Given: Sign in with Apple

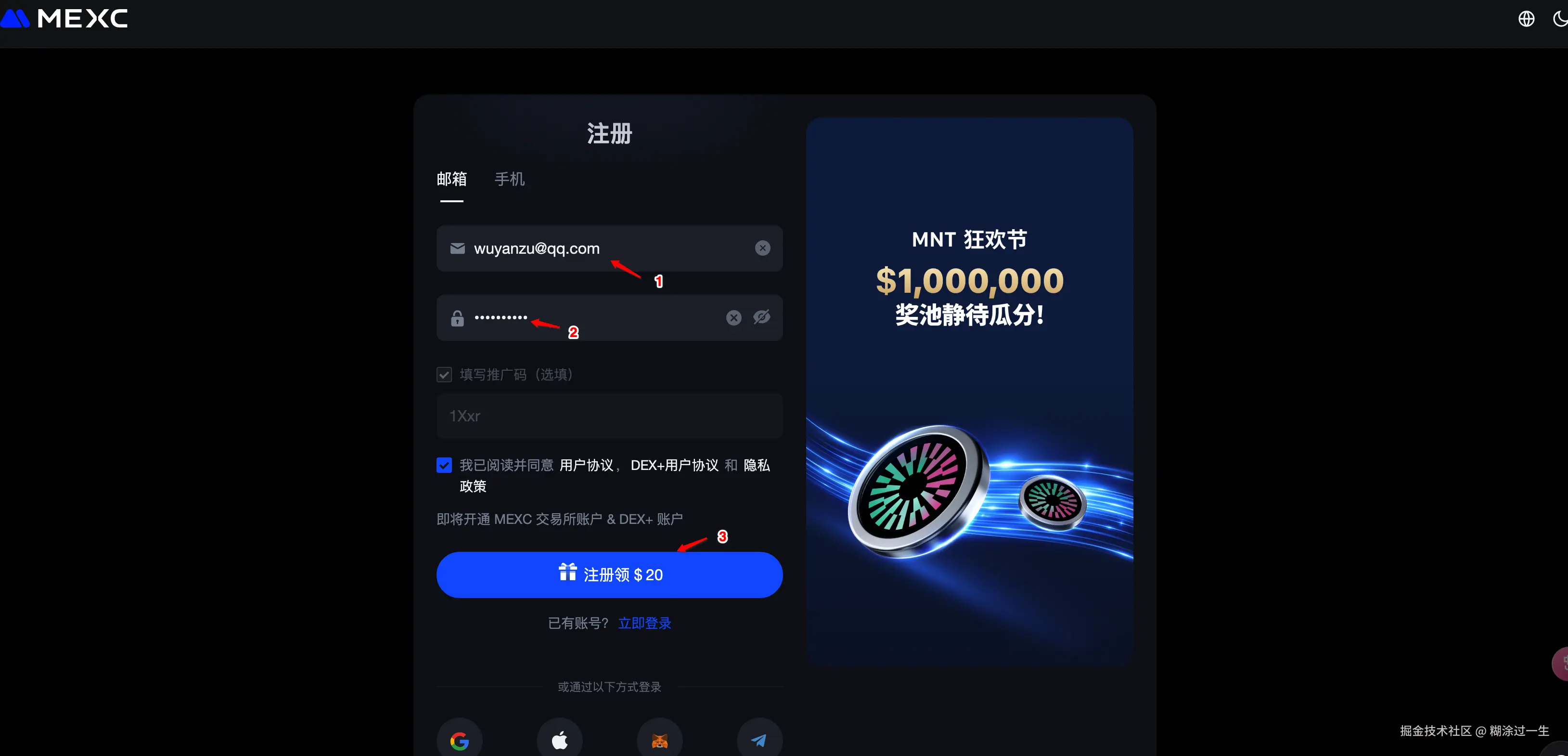Looking at the screenshot, I should [x=559, y=741].
